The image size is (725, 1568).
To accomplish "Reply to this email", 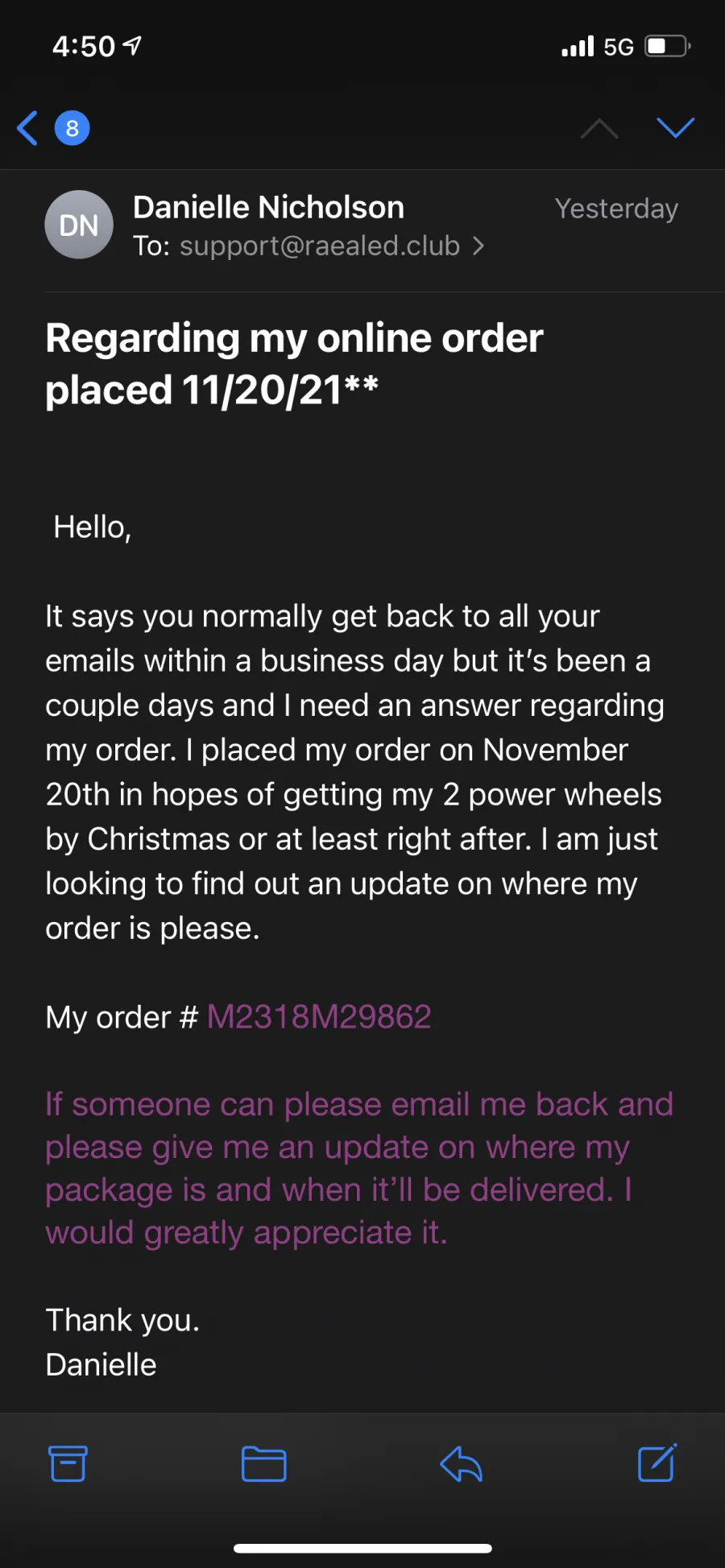I will (x=461, y=1464).
